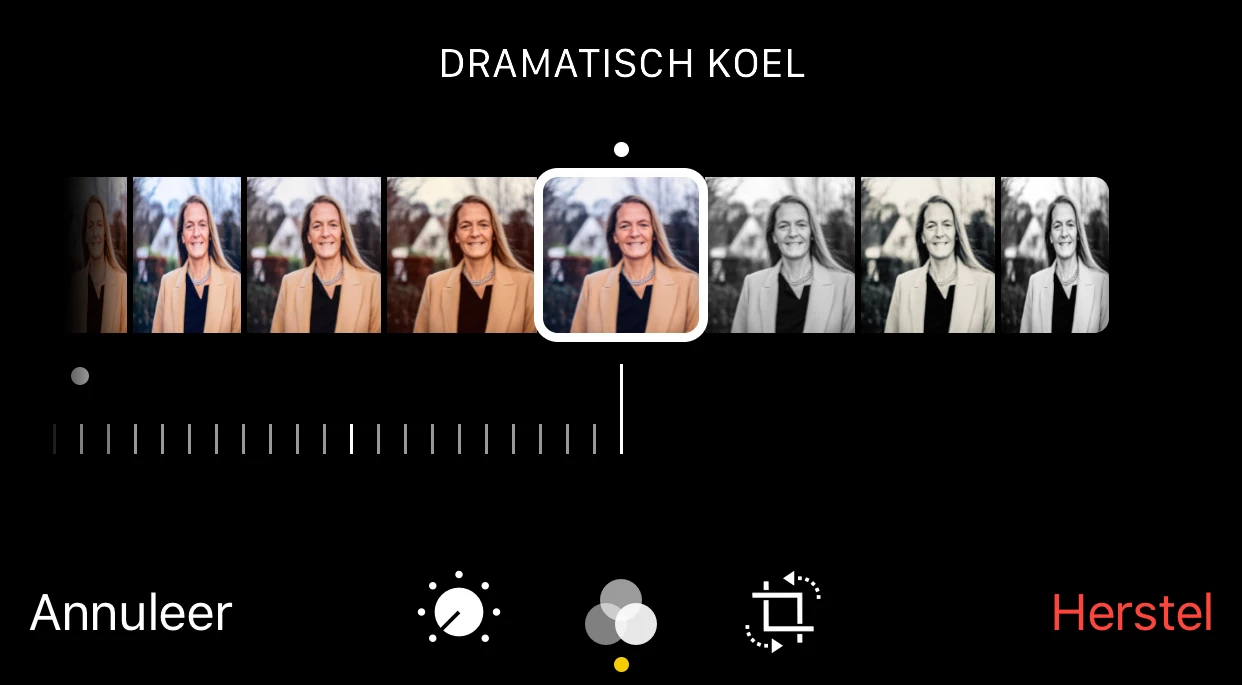
Task: Pick the high-contrast black-and-white filter ending the strip
Action: (x=1055, y=255)
